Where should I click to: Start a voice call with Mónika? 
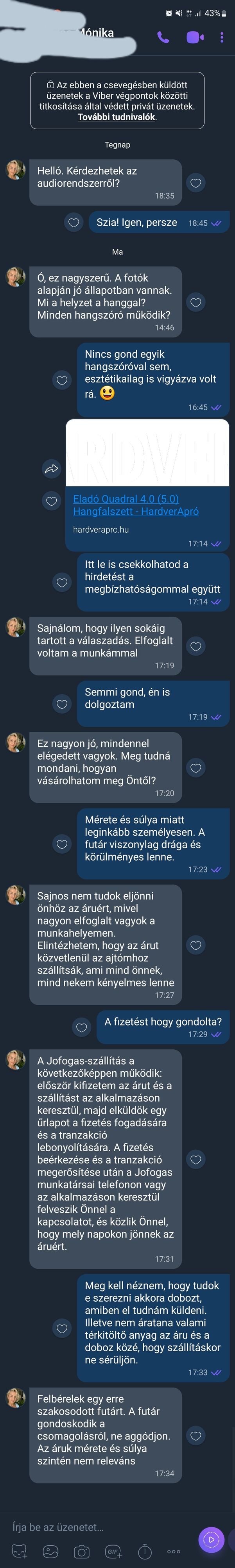coord(163,37)
